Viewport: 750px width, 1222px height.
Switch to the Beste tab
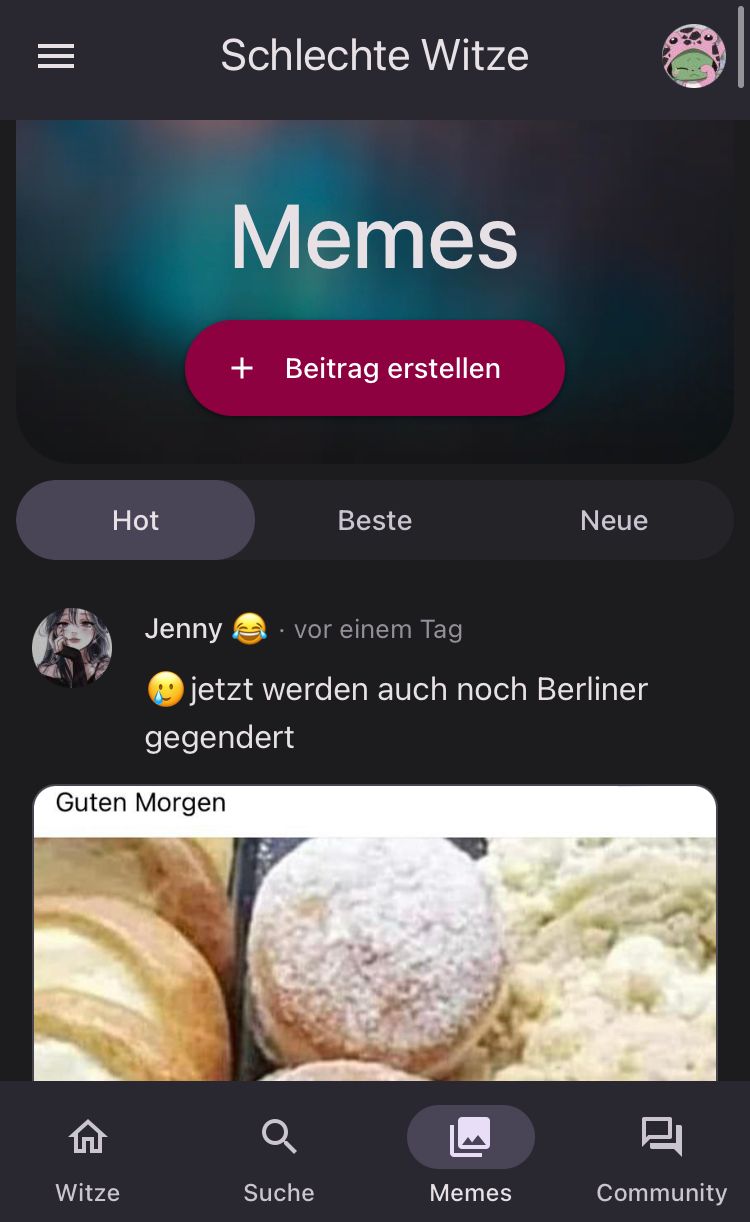coord(375,520)
